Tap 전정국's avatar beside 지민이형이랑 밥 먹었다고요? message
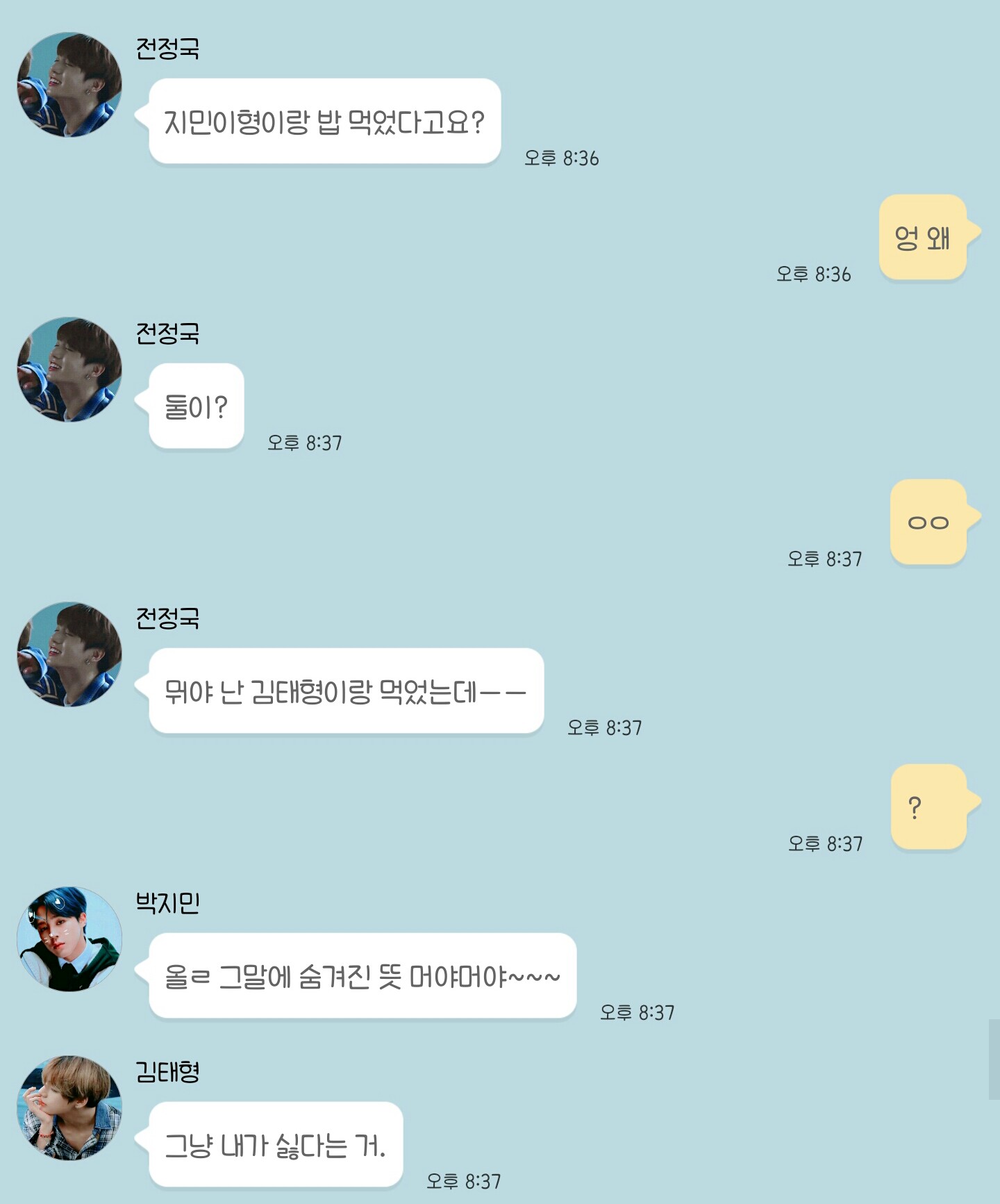The height and width of the screenshot is (1204, 1000). point(69,85)
